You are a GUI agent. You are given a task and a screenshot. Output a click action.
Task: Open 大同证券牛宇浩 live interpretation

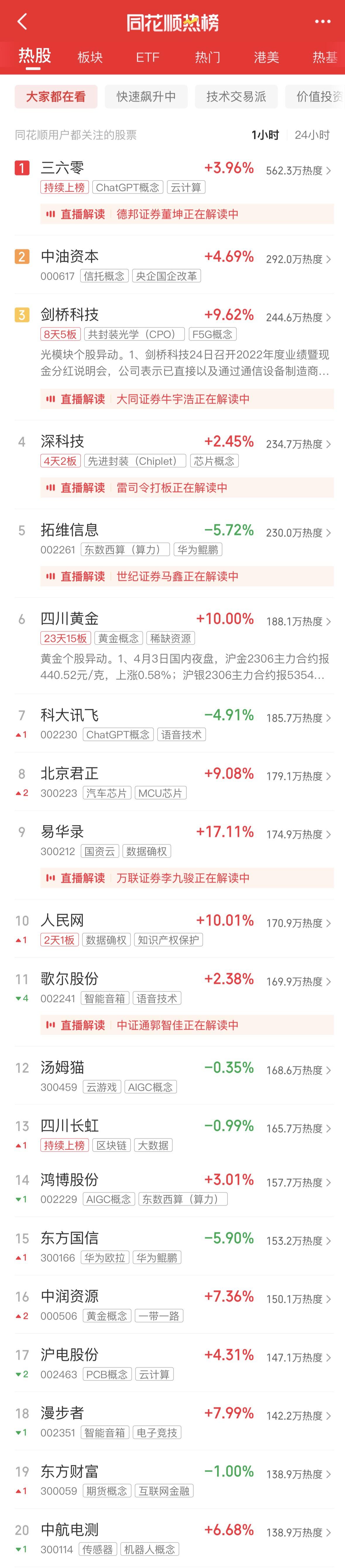coord(187,399)
